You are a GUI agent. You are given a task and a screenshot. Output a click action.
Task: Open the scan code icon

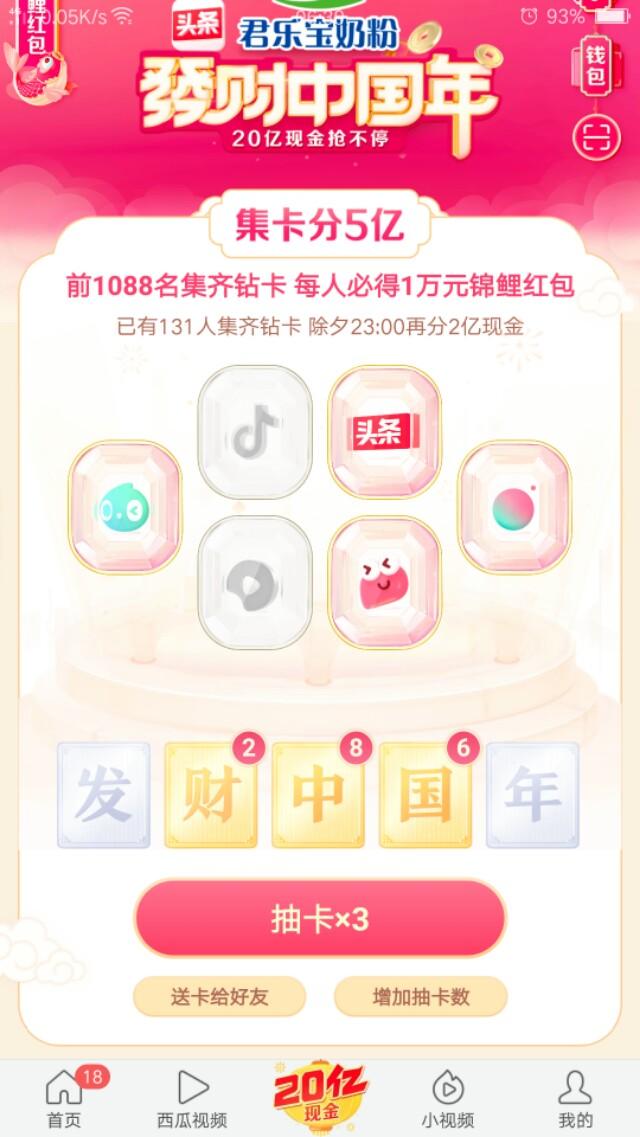[596, 138]
